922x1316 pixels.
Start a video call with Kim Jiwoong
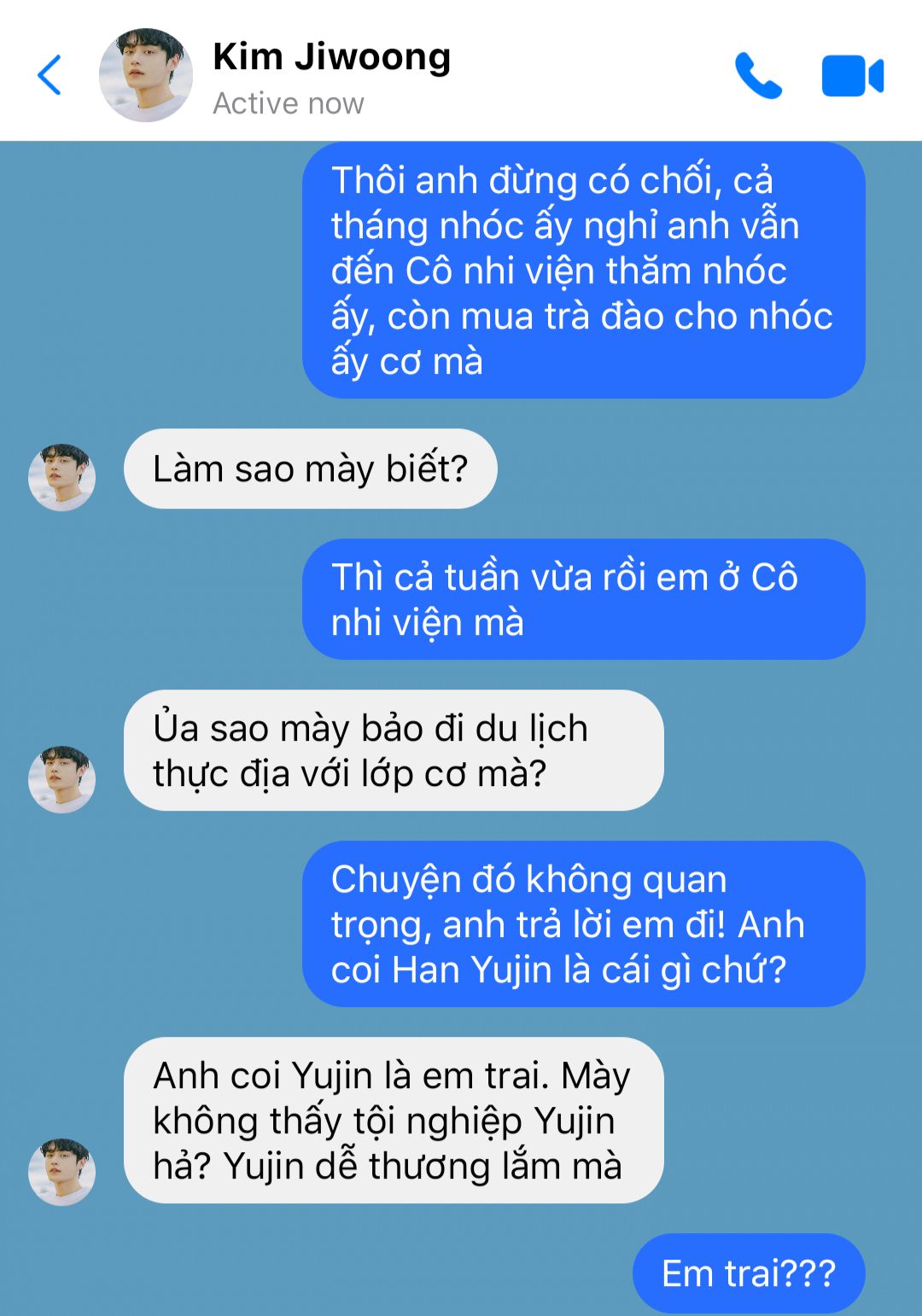tap(852, 76)
